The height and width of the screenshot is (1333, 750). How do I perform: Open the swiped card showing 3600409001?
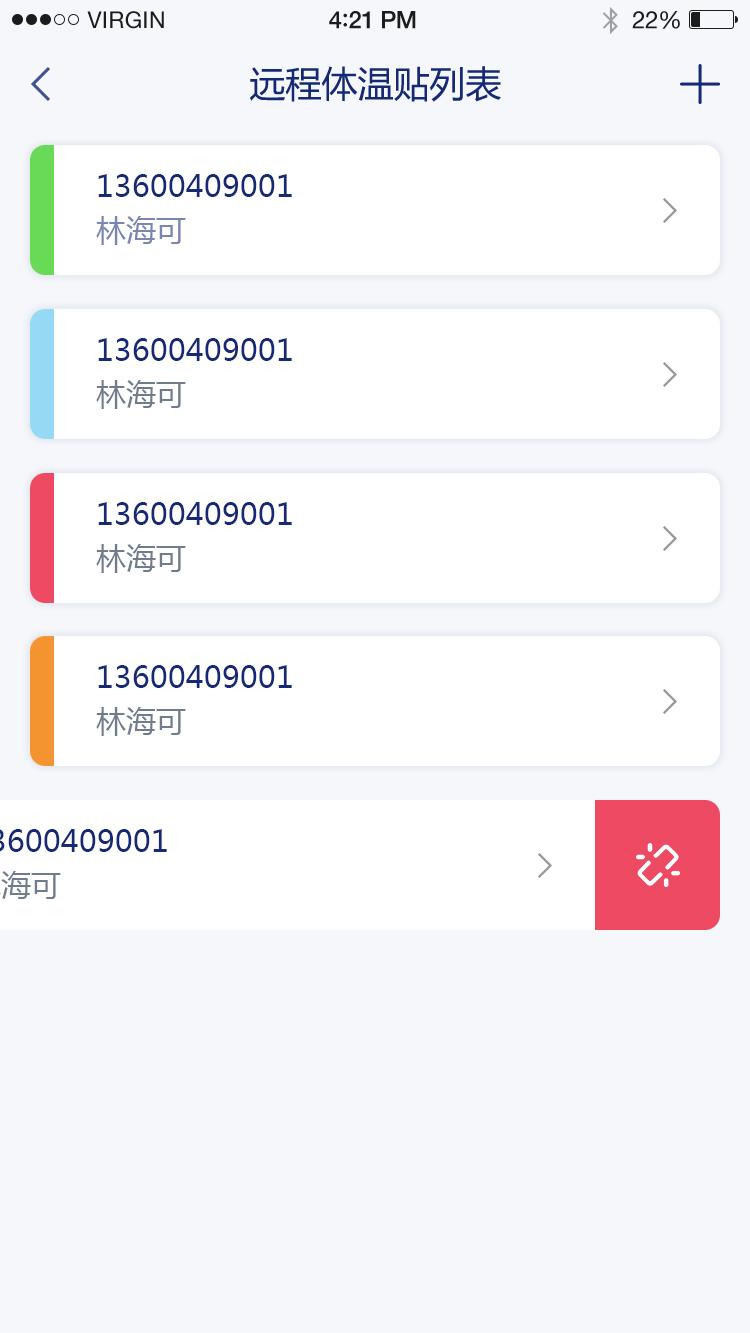click(297, 865)
